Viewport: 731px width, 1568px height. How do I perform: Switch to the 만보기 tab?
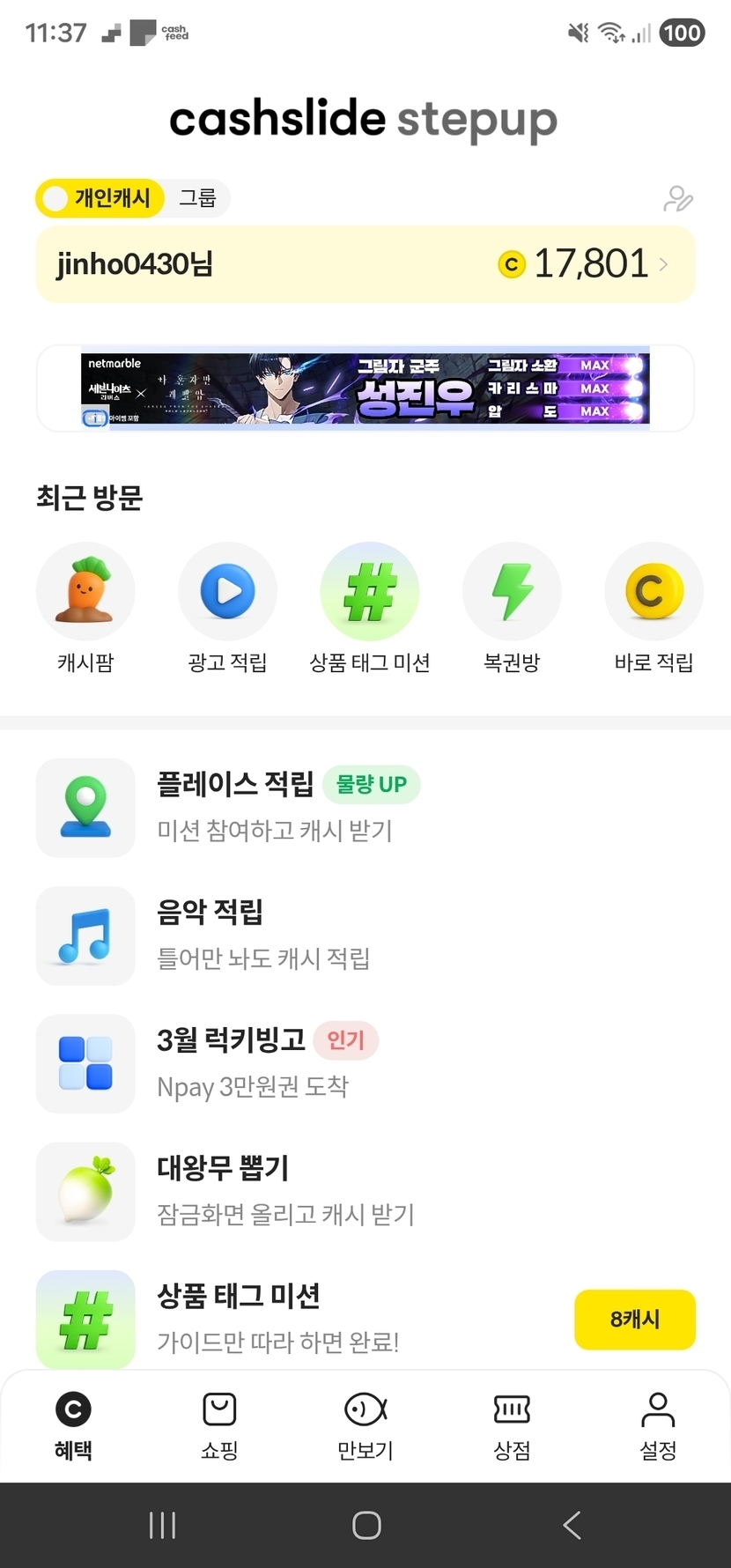tap(365, 1425)
